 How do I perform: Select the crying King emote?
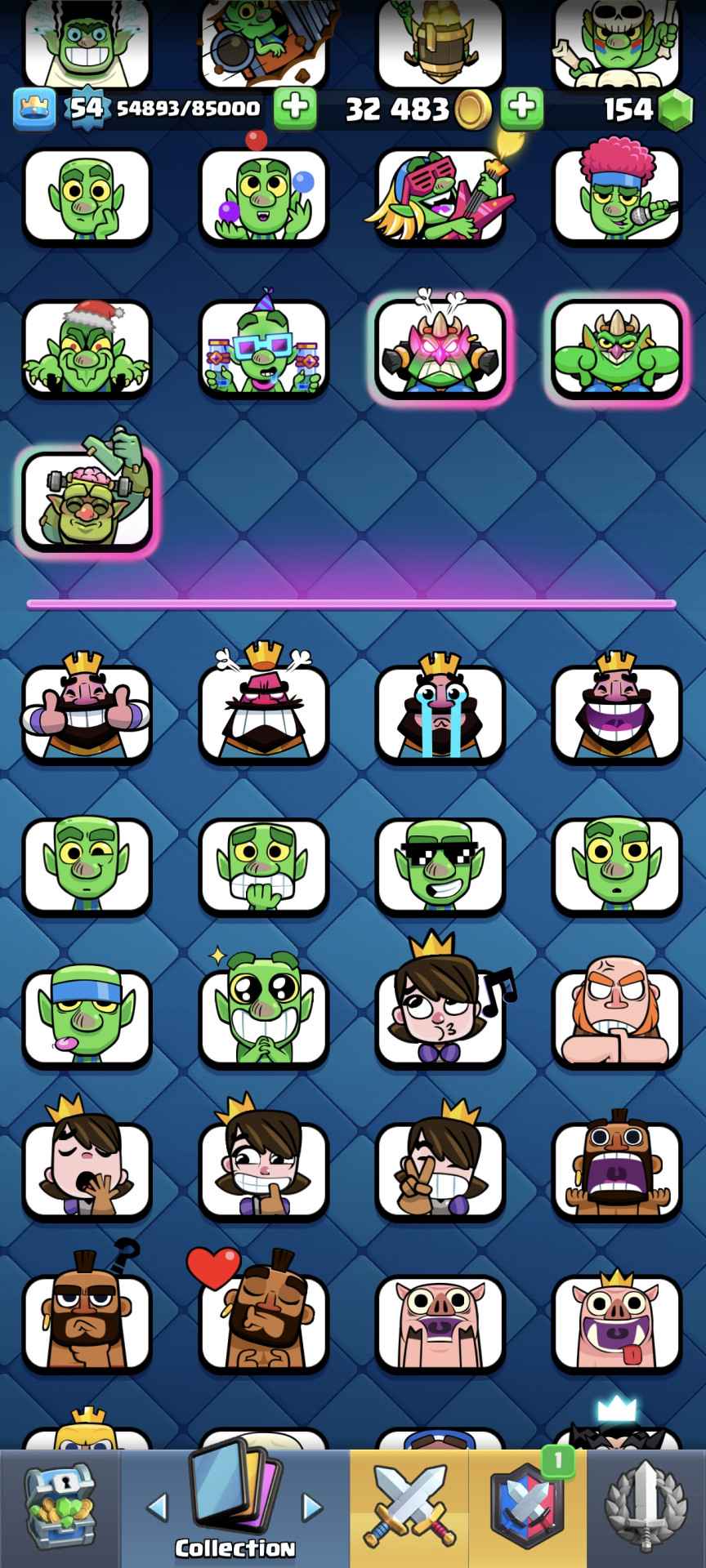pyautogui.click(x=440, y=713)
